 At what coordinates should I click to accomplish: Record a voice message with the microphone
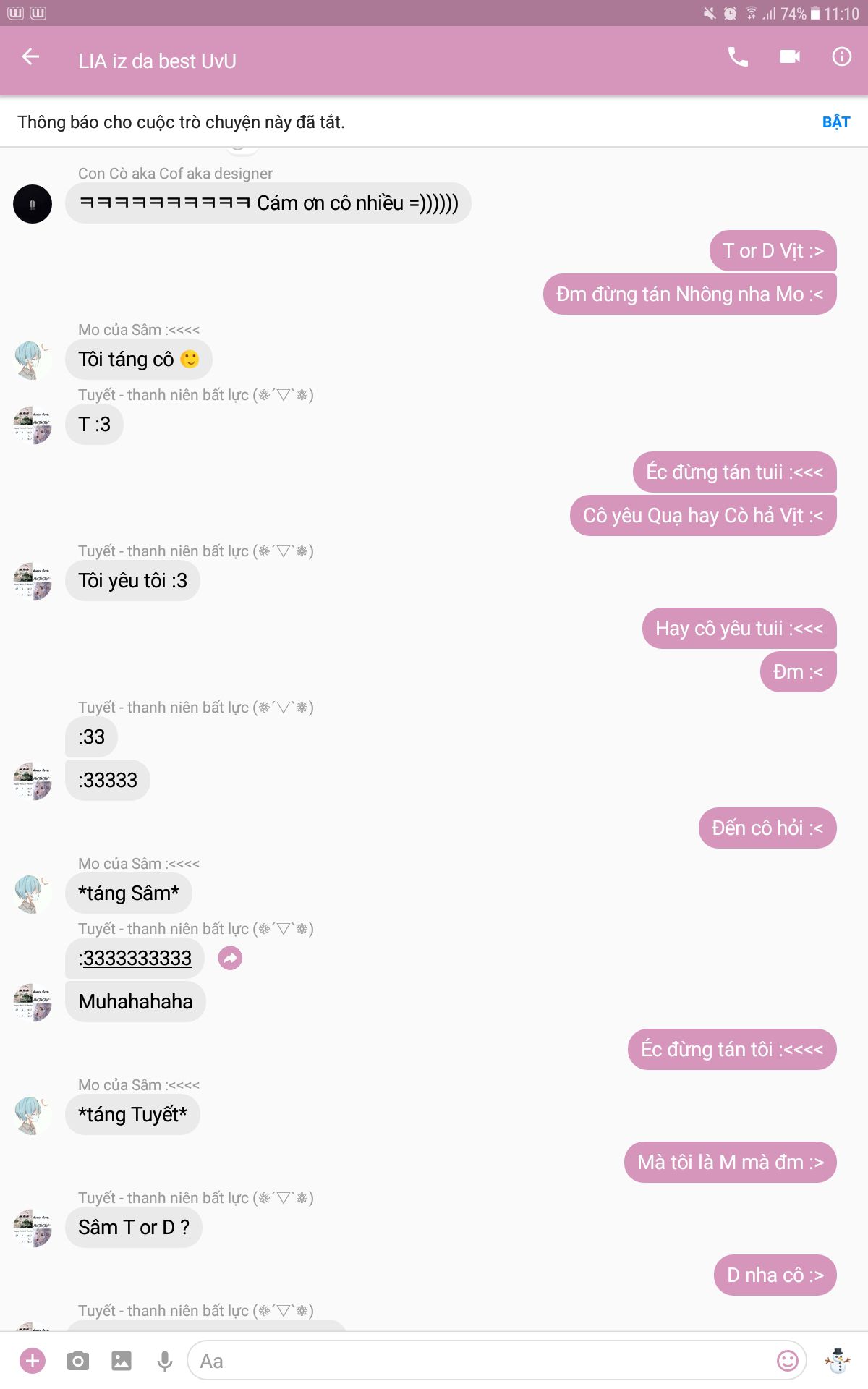coord(165,1361)
